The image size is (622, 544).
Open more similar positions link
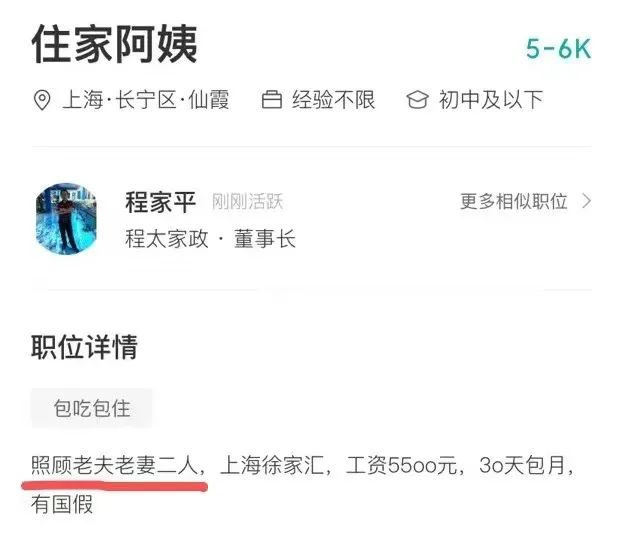(x=524, y=201)
